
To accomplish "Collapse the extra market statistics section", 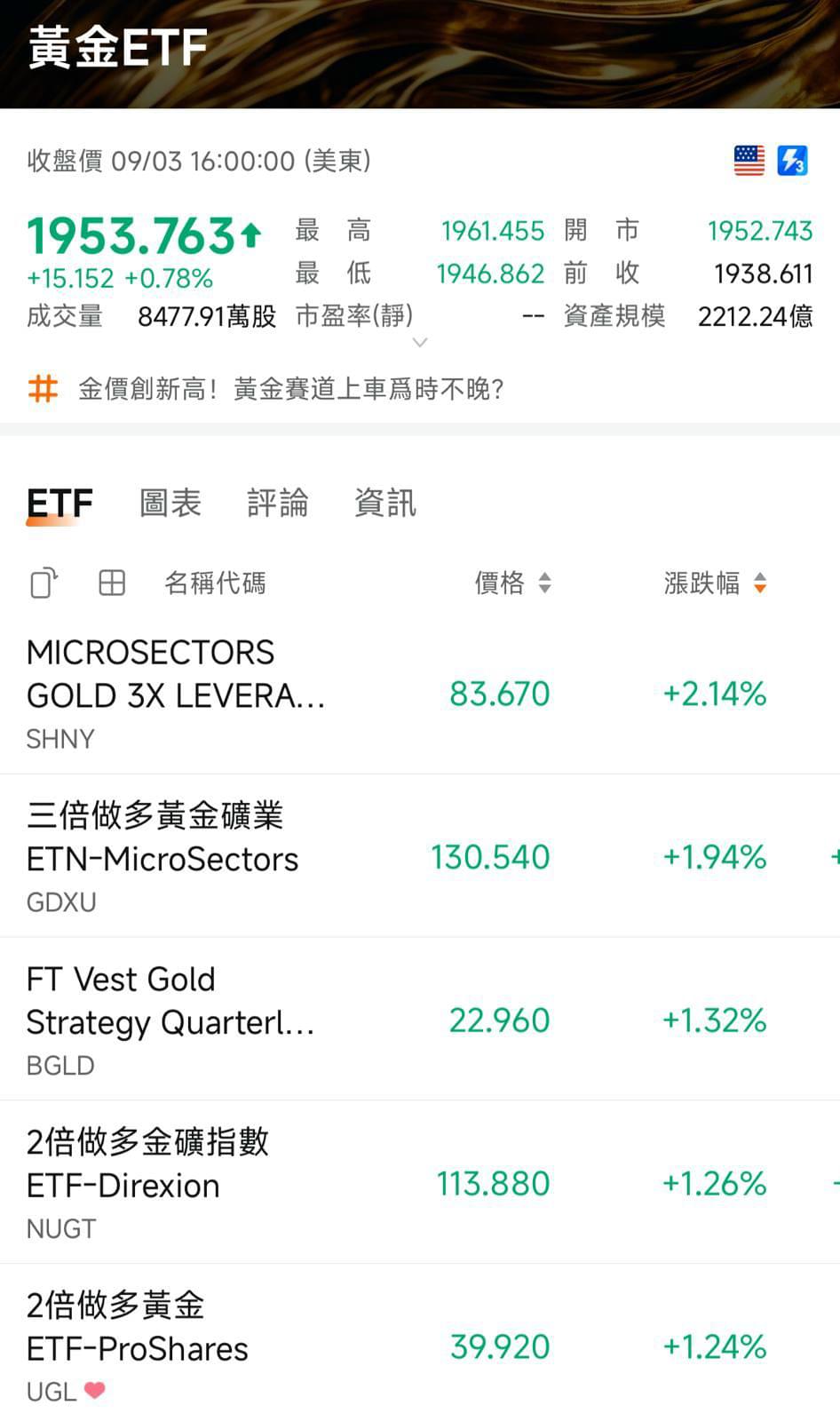I will coord(418,342).
